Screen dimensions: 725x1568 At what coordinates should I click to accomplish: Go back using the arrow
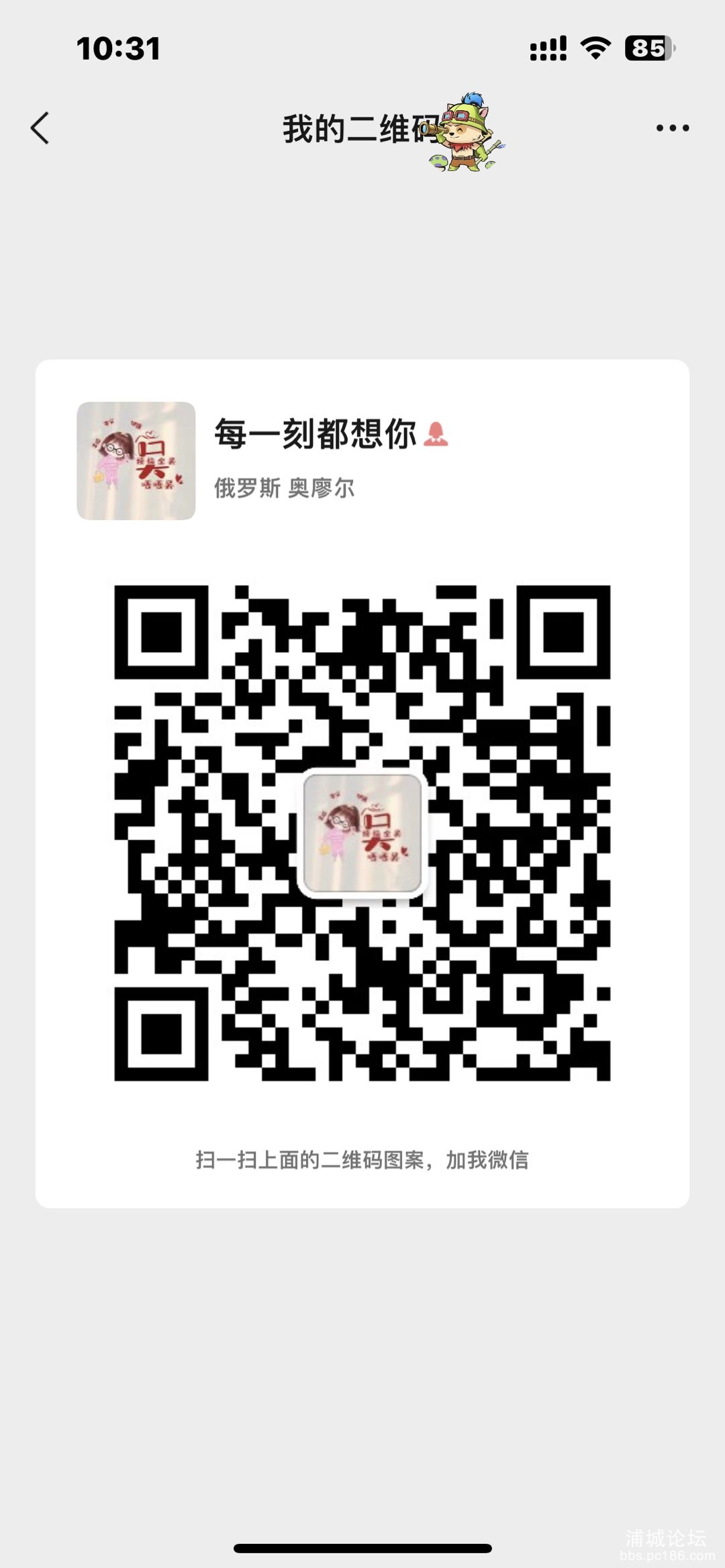tap(40, 128)
